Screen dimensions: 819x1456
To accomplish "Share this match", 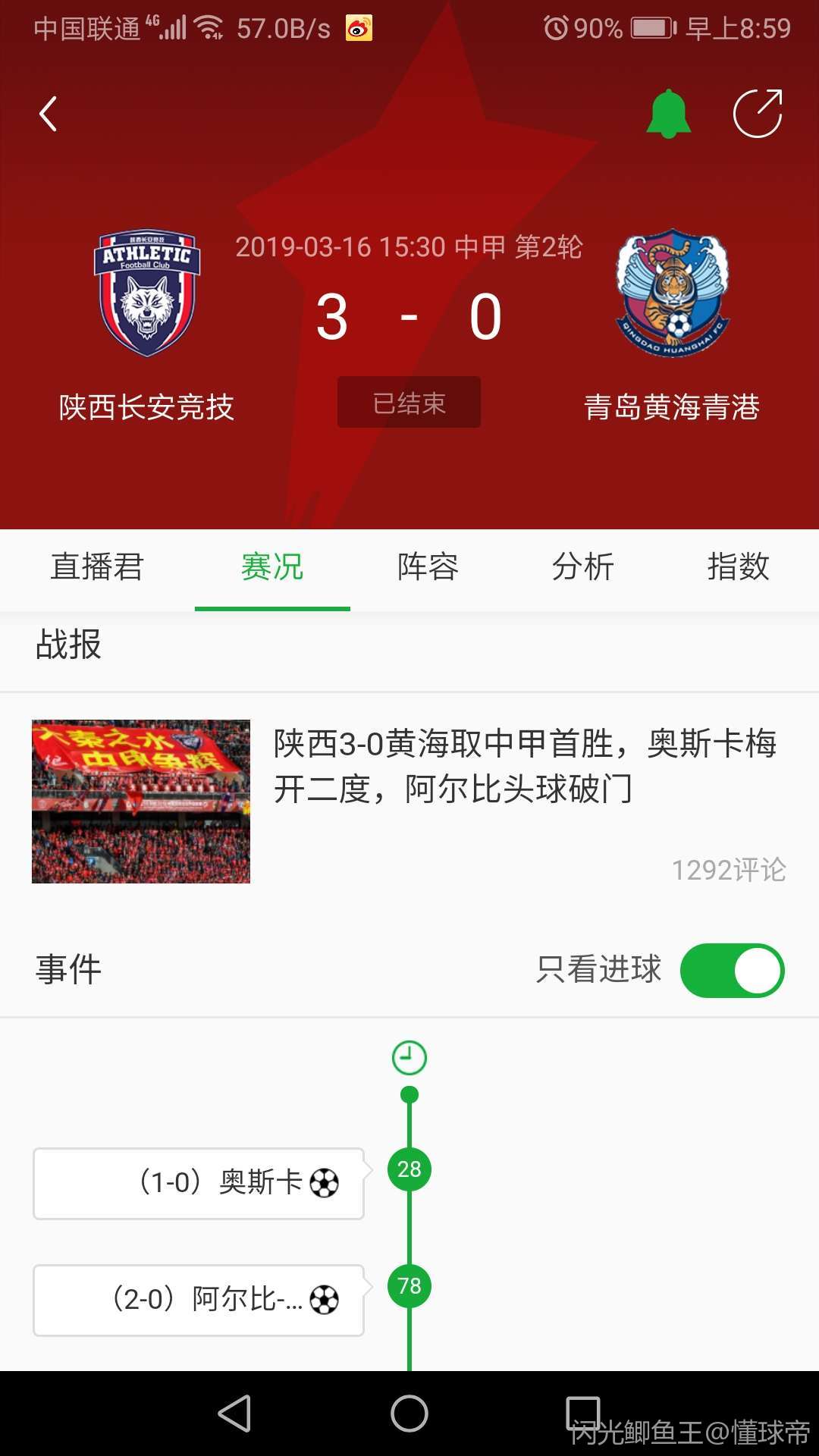I will 758,115.
